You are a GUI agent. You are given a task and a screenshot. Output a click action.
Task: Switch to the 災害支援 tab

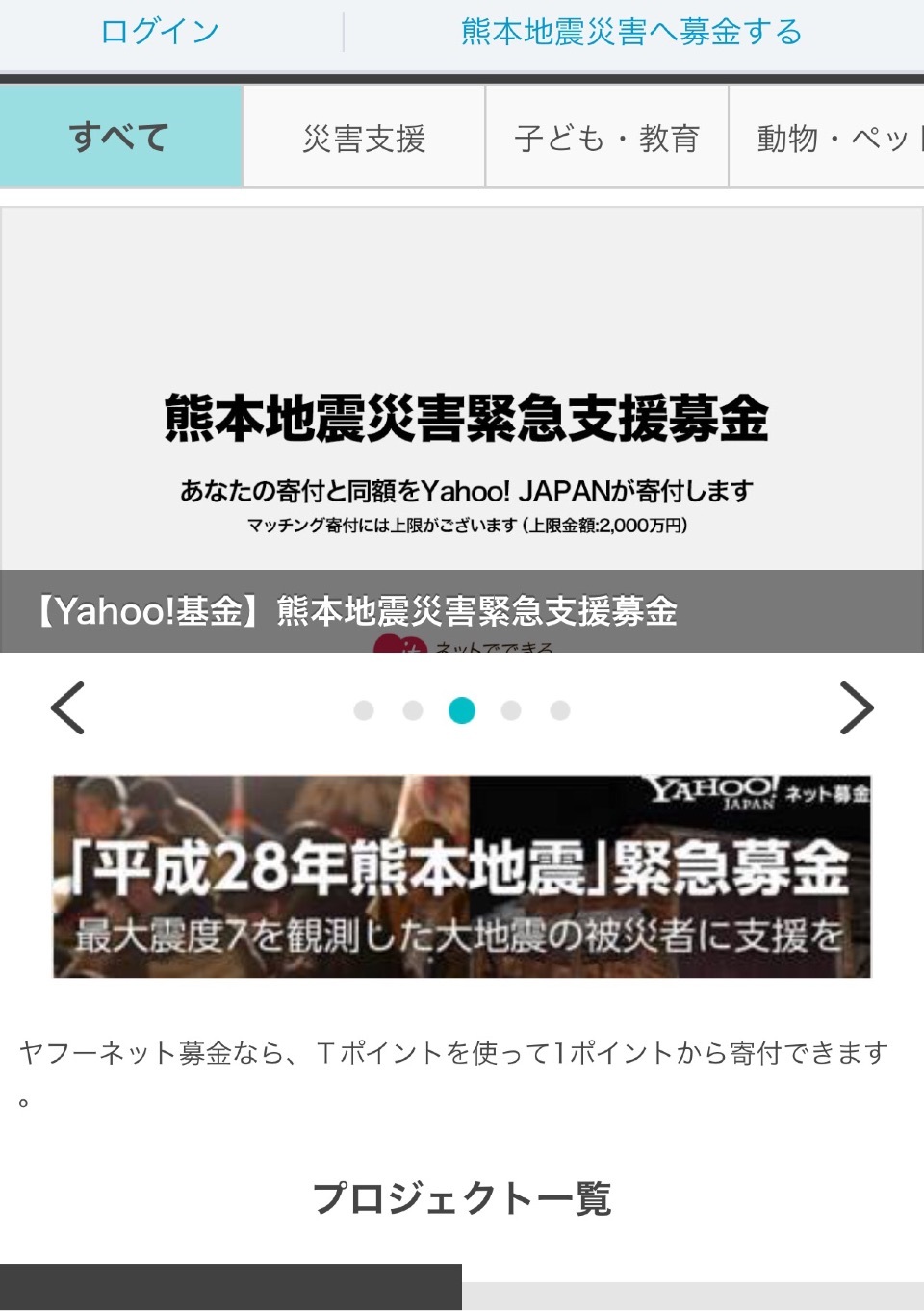tap(364, 138)
